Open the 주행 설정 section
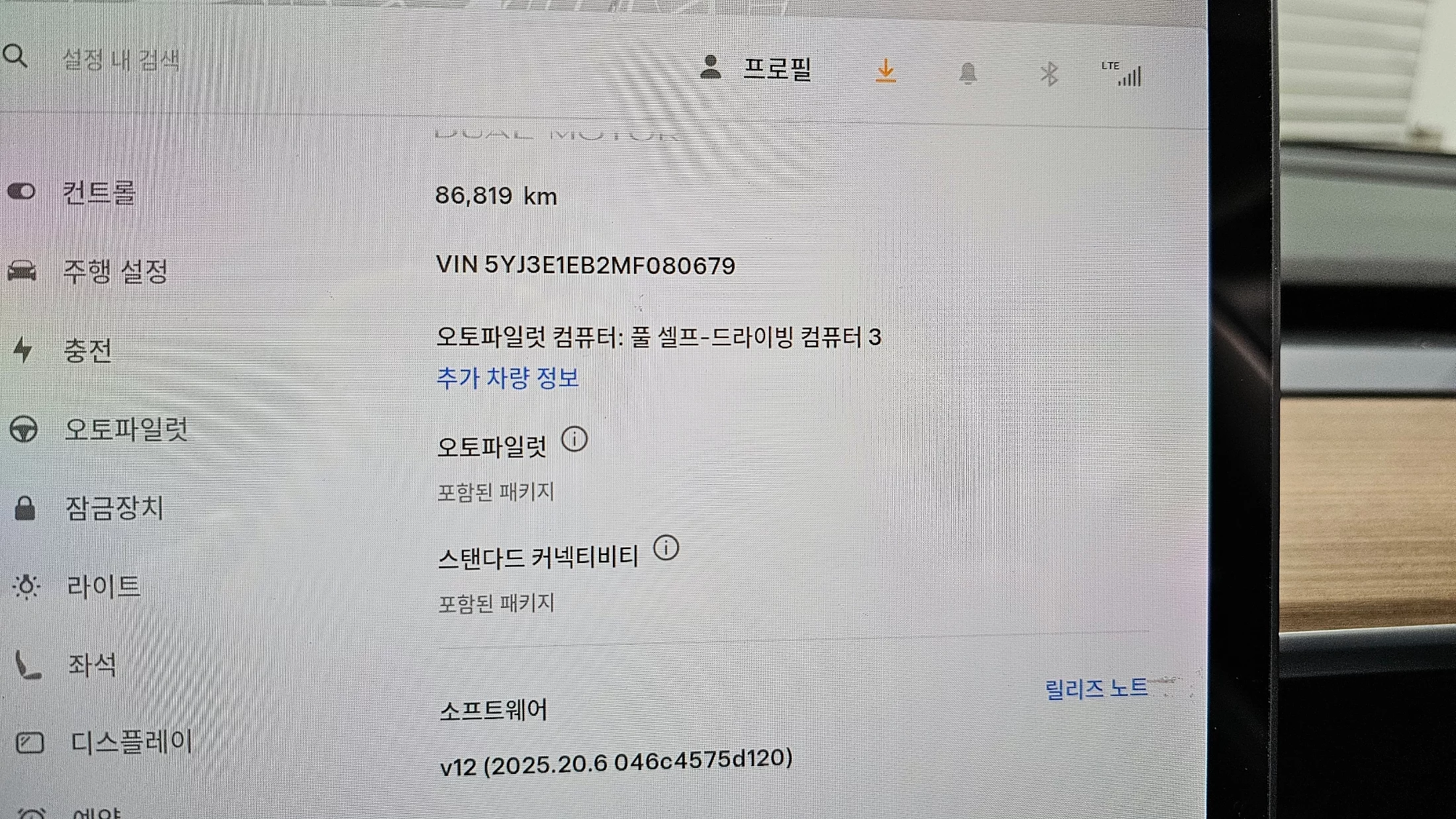Screen dimensions: 1456x819 [x=115, y=271]
